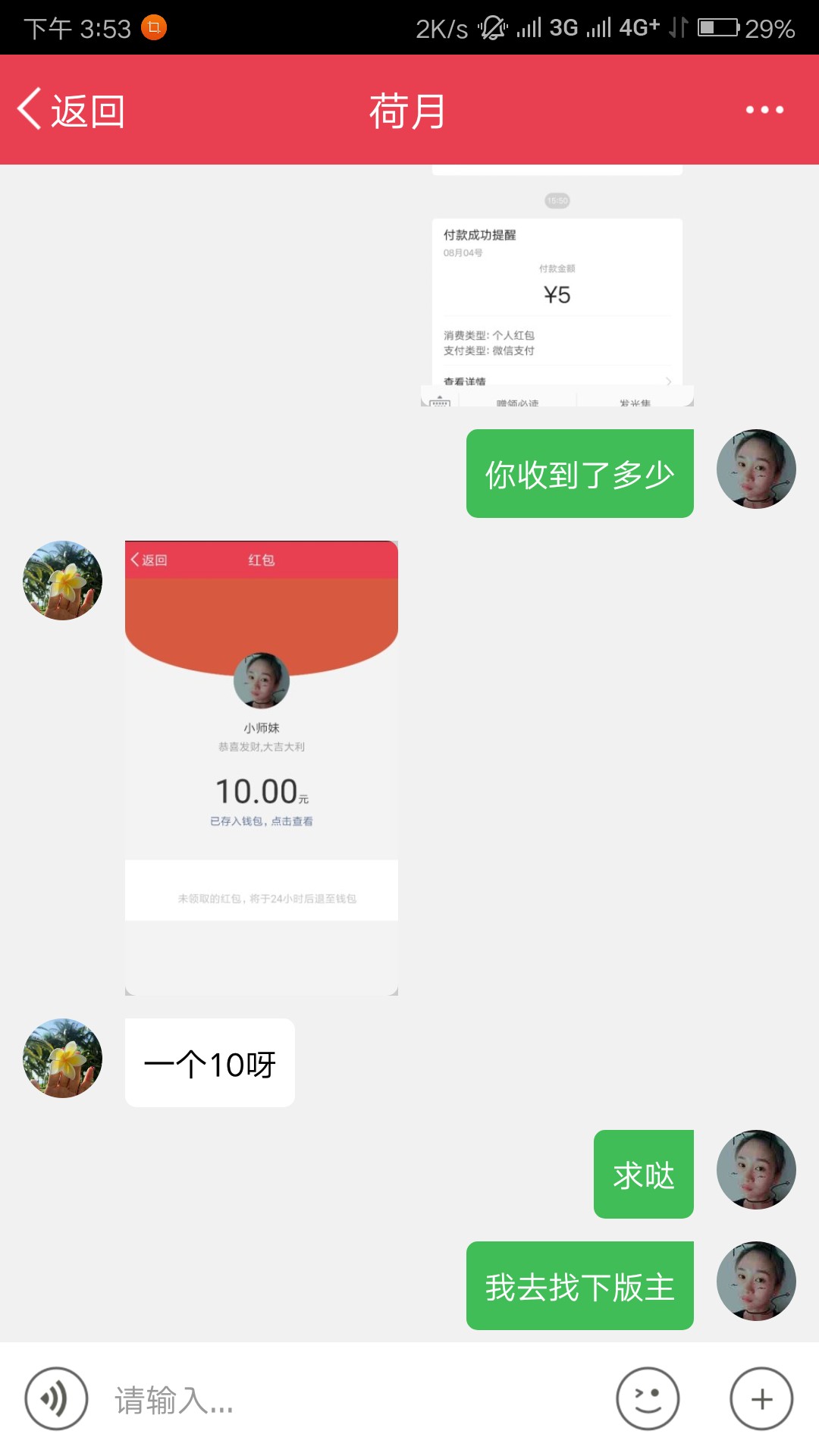Open the 10.00元 red packet screenshot
The width and height of the screenshot is (819, 1456).
coord(262,767)
